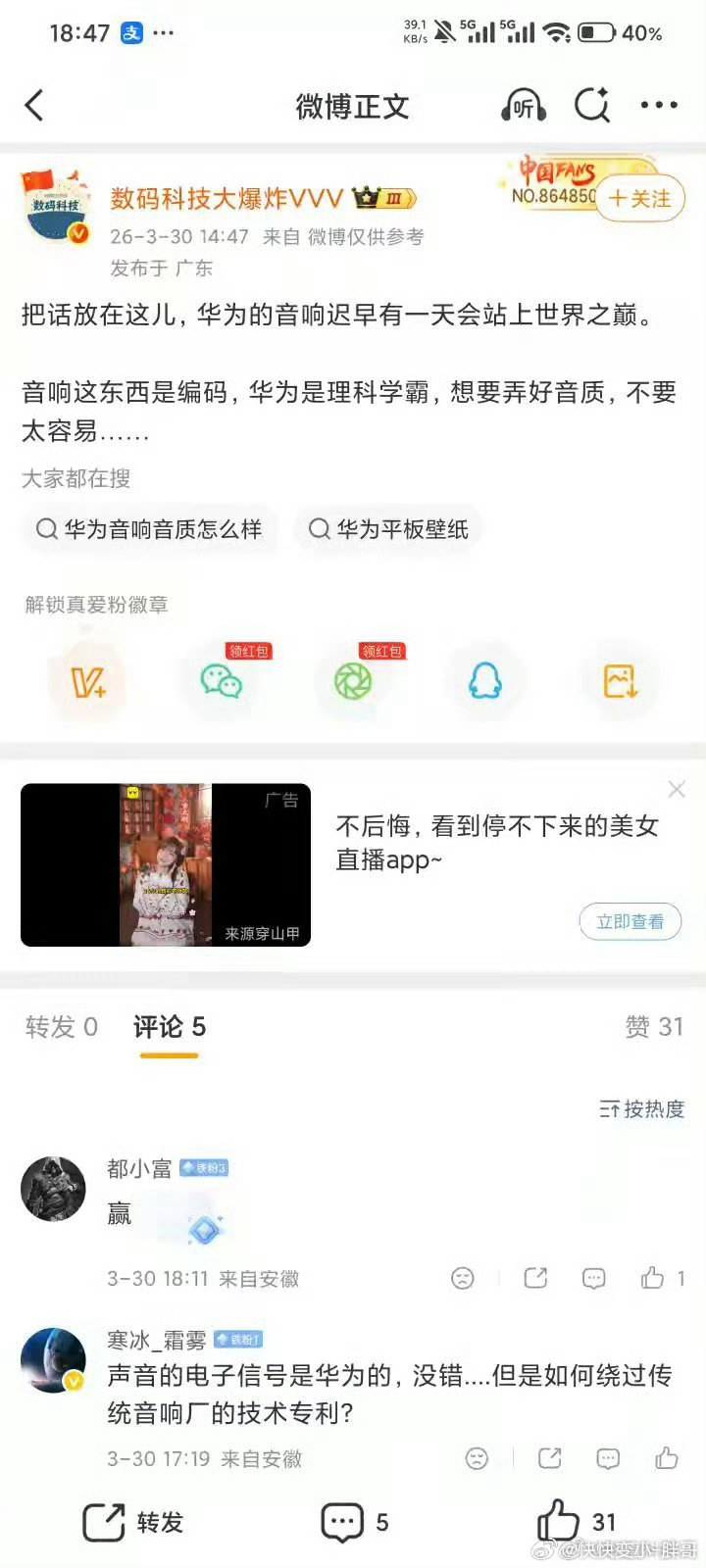Like 都小富's comment with the thumbs-up
Image resolution: width=706 pixels, height=1568 pixels.
(x=653, y=1278)
